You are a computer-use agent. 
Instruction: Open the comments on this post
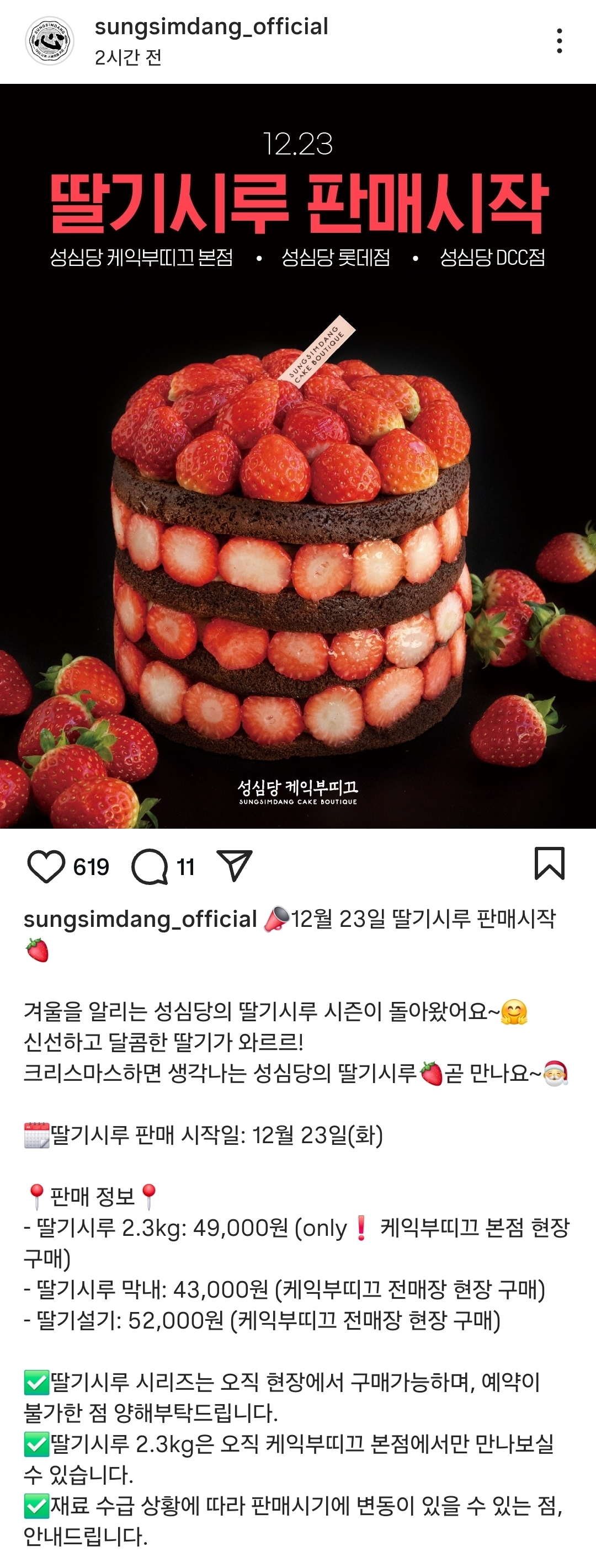(150, 866)
